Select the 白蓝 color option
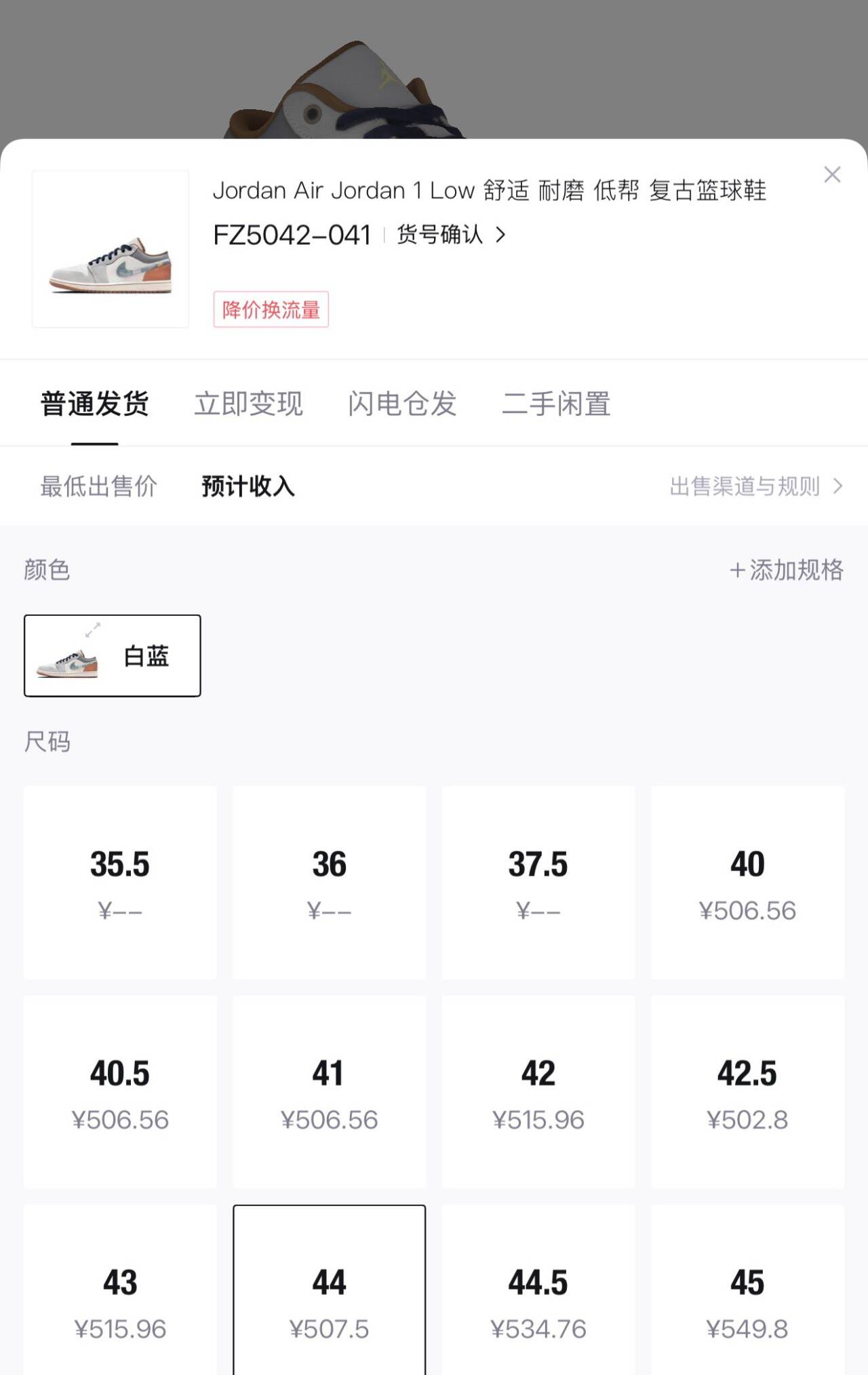Screen dimensions: 868x1375 pos(113,656)
